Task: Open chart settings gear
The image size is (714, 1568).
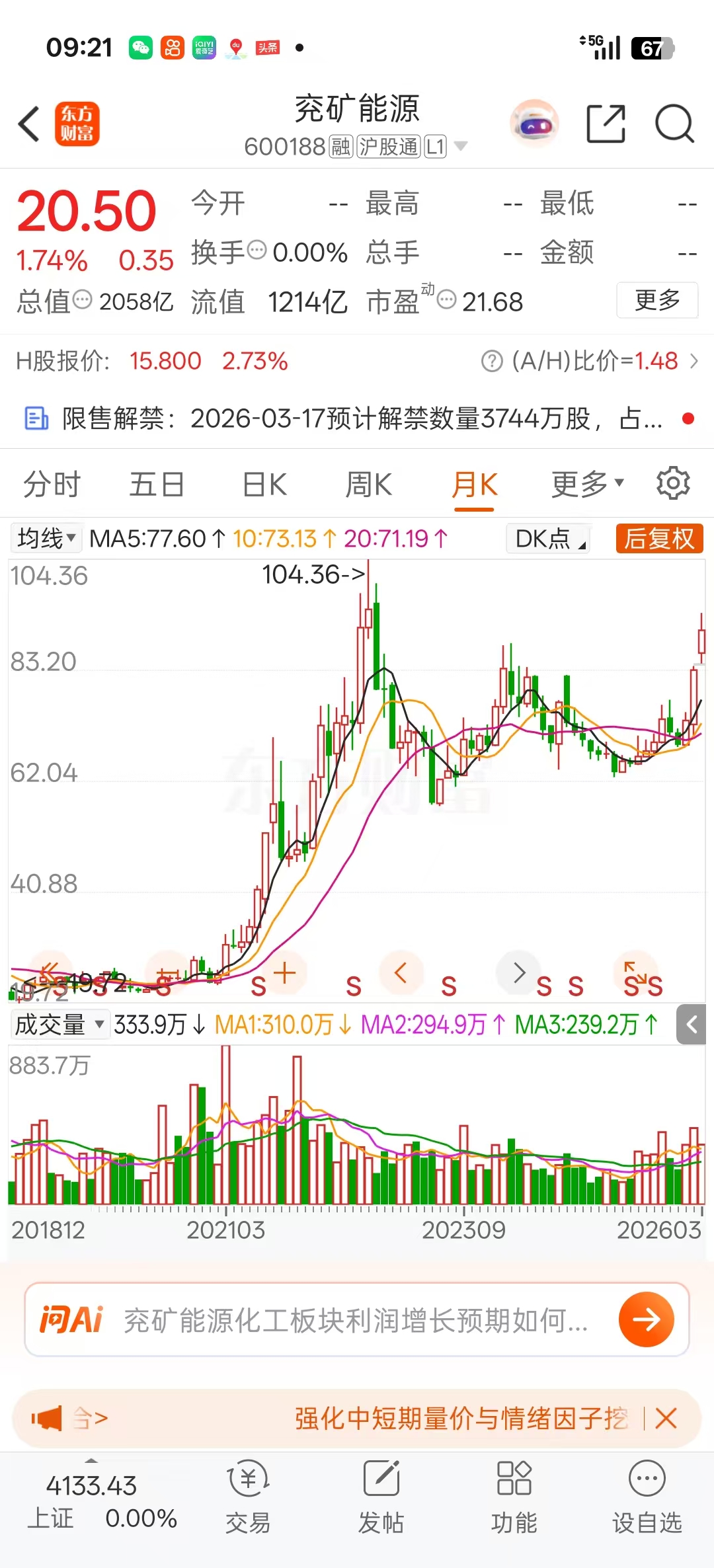Action: tap(673, 483)
